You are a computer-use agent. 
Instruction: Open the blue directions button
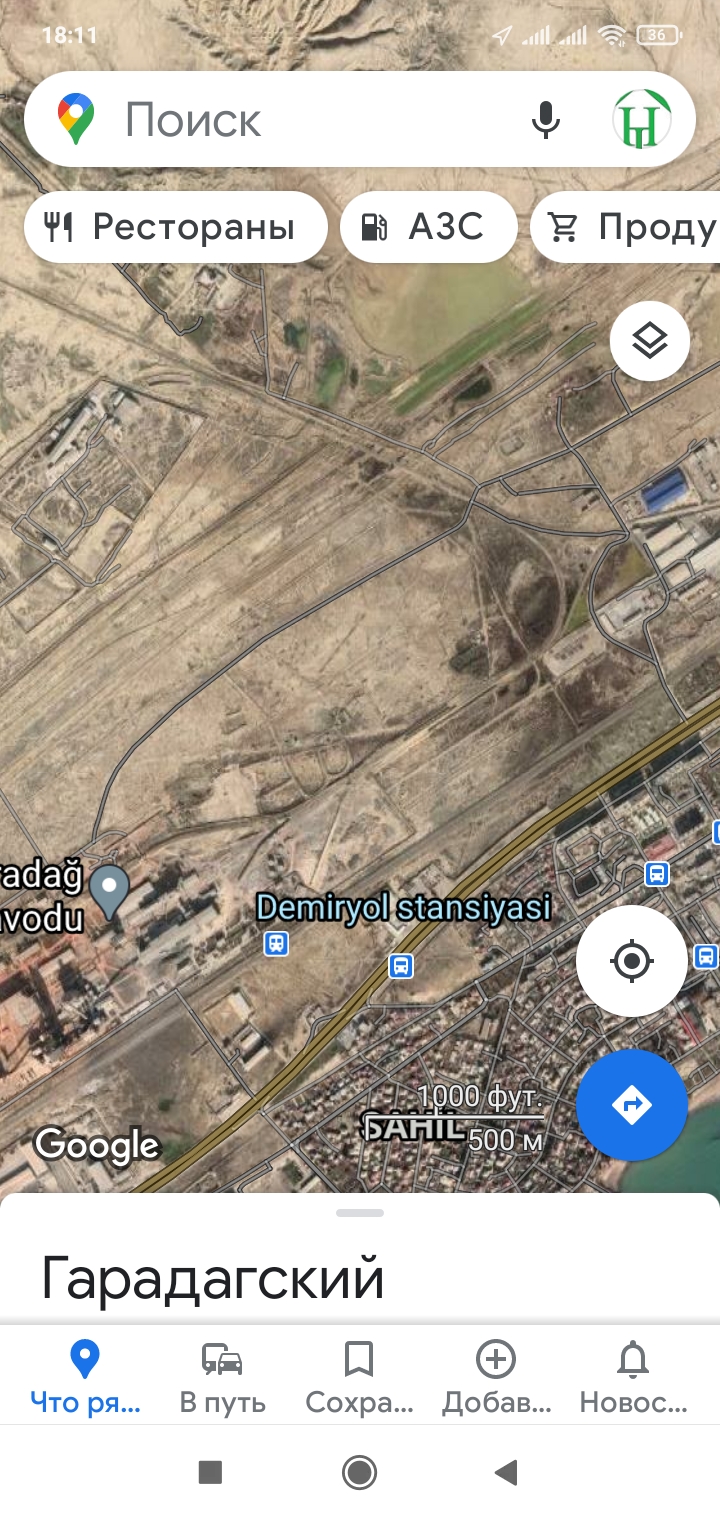pyautogui.click(x=632, y=1105)
